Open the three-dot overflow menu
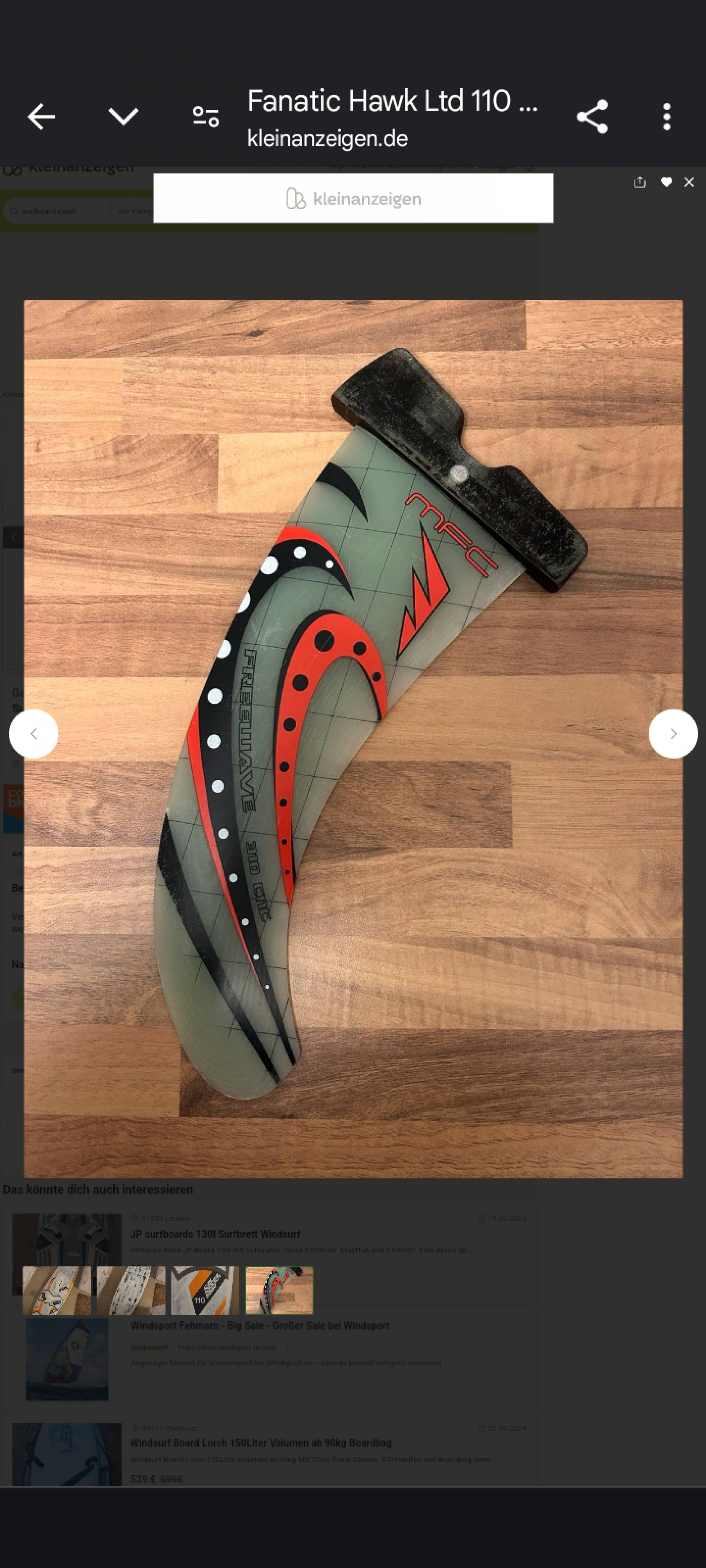Viewport: 706px width, 1568px height. pyautogui.click(x=666, y=116)
